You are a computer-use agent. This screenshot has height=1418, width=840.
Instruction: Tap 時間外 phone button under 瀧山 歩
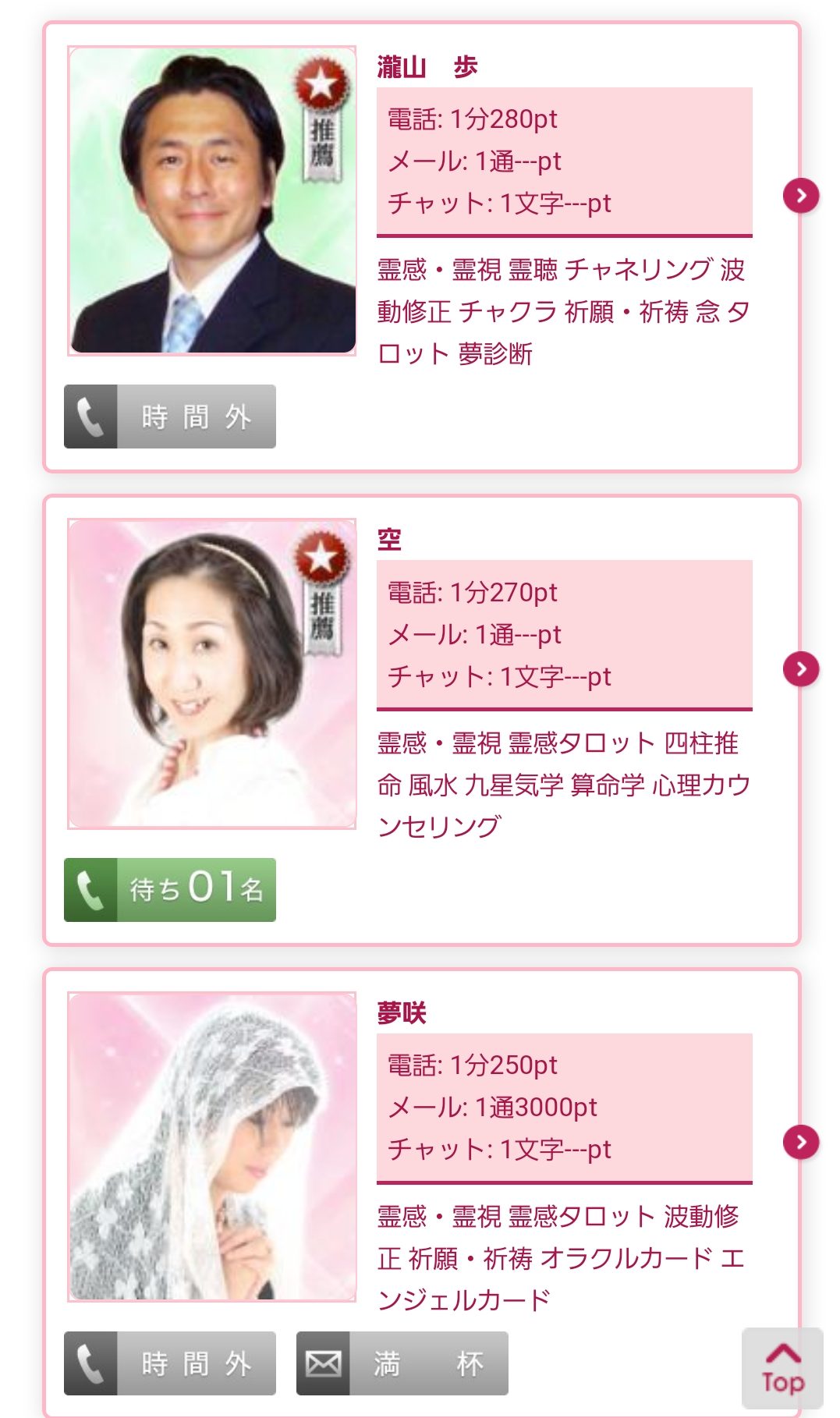(x=170, y=417)
